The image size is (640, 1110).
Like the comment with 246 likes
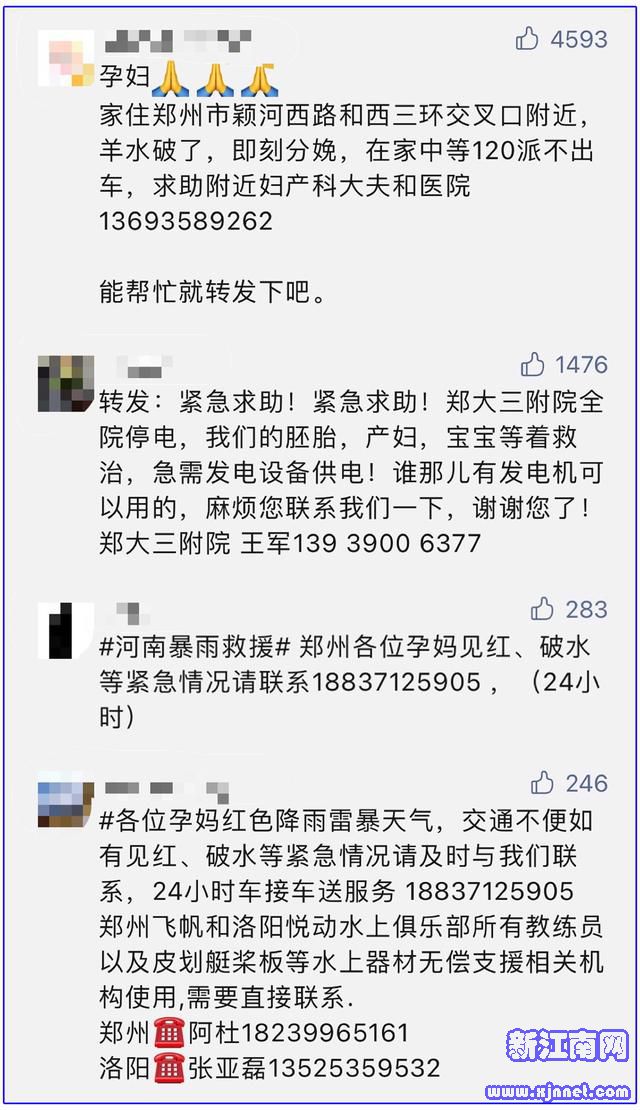click(542, 782)
